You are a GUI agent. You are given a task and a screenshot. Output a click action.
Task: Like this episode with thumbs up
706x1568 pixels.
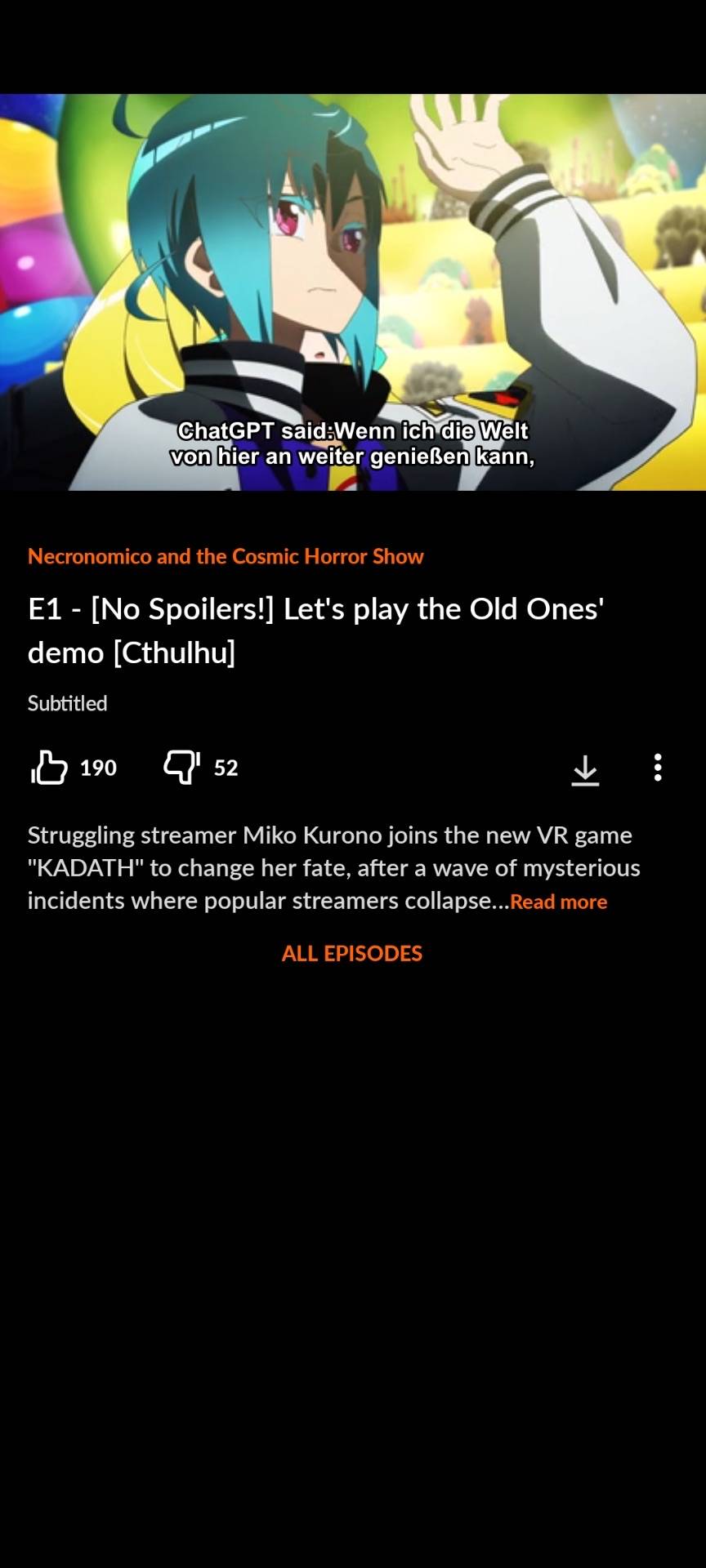pyautogui.click(x=49, y=768)
